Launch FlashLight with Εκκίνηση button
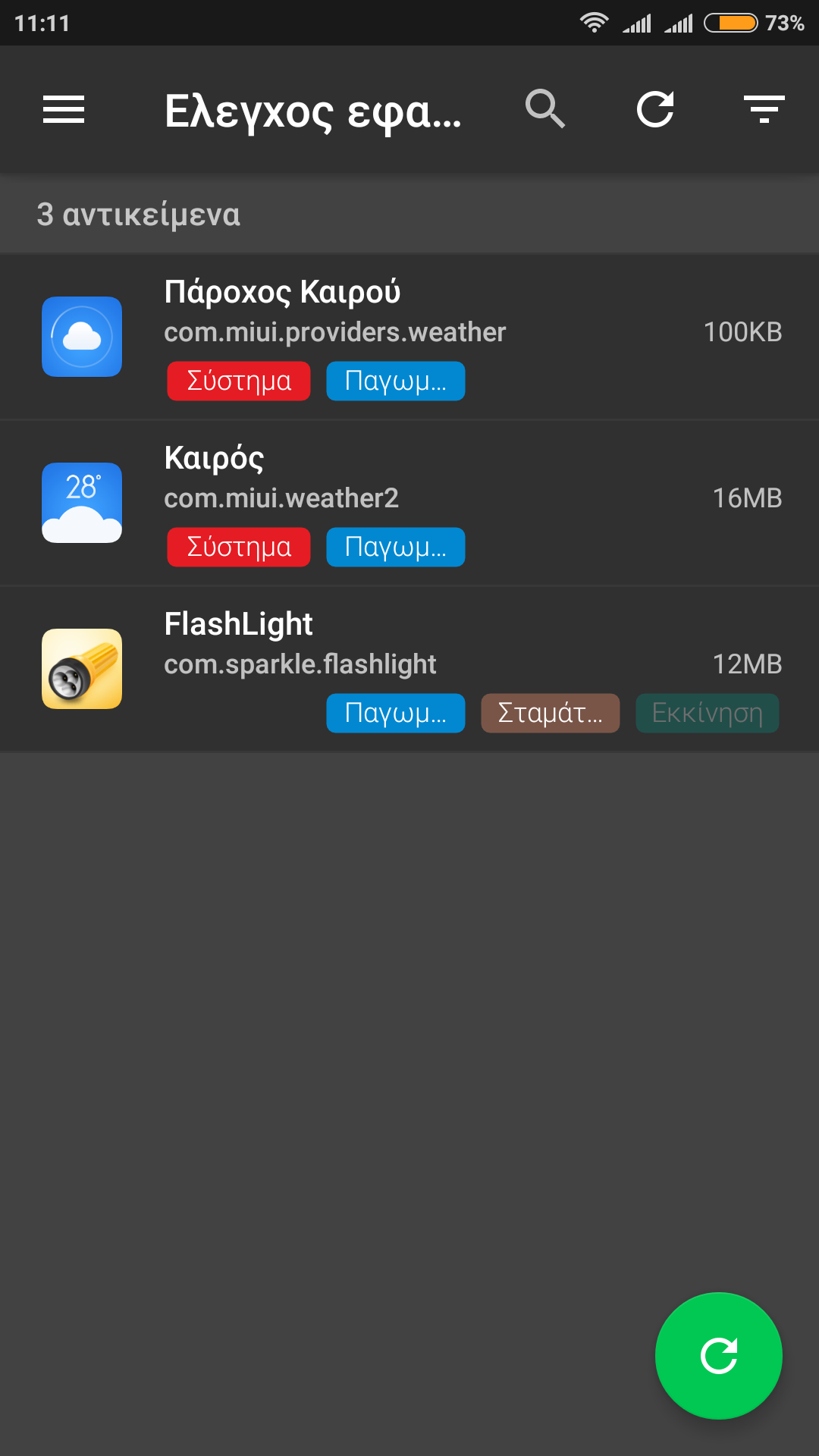Image resolution: width=819 pixels, height=1456 pixels. click(707, 713)
